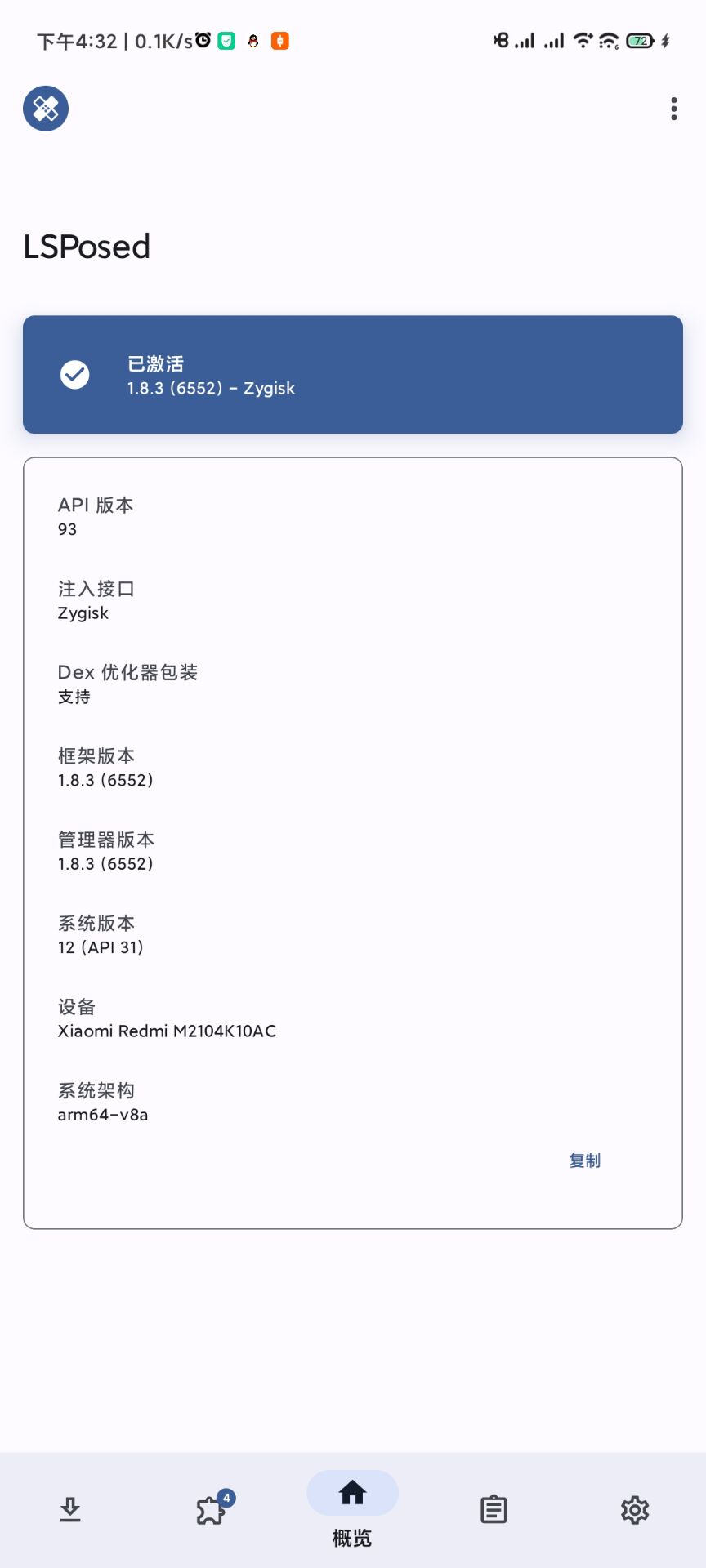Select the Zygisk injection interface entry

point(352,600)
